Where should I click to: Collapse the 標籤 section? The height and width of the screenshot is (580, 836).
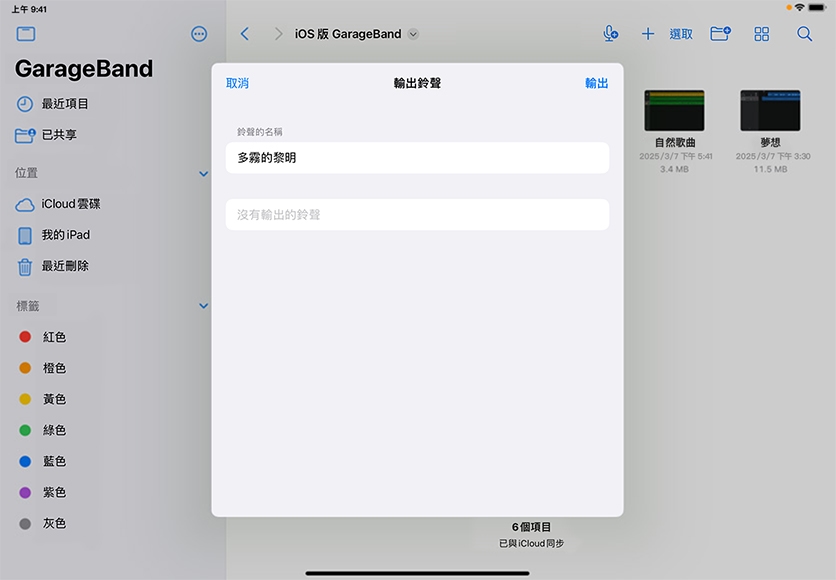203,306
